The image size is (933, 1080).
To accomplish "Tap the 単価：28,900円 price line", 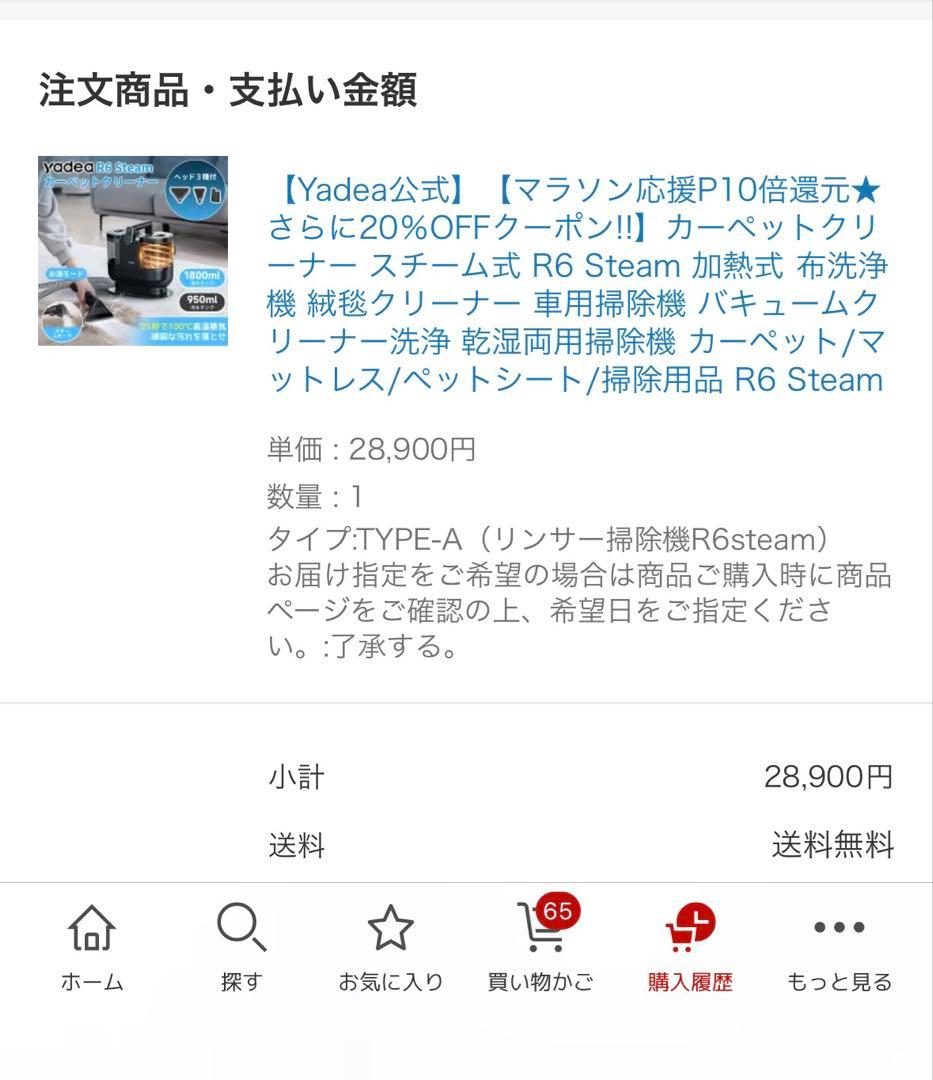I will 373,449.
